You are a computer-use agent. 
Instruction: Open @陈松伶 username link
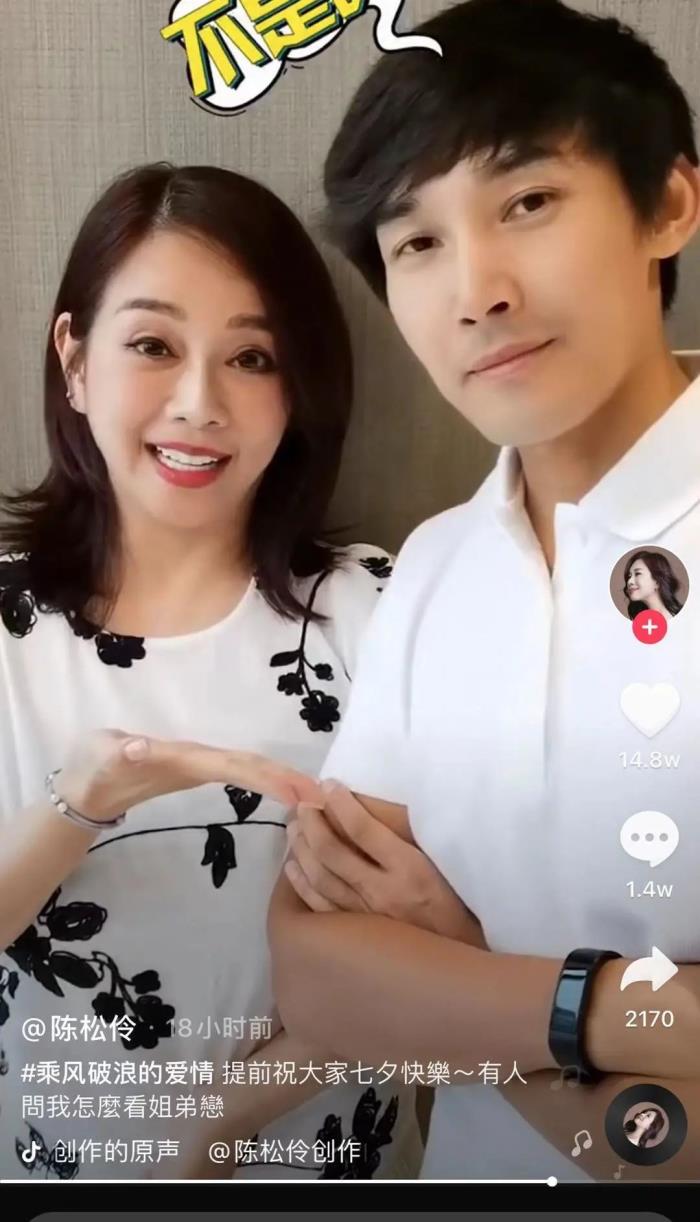click(x=79, y=1027)
